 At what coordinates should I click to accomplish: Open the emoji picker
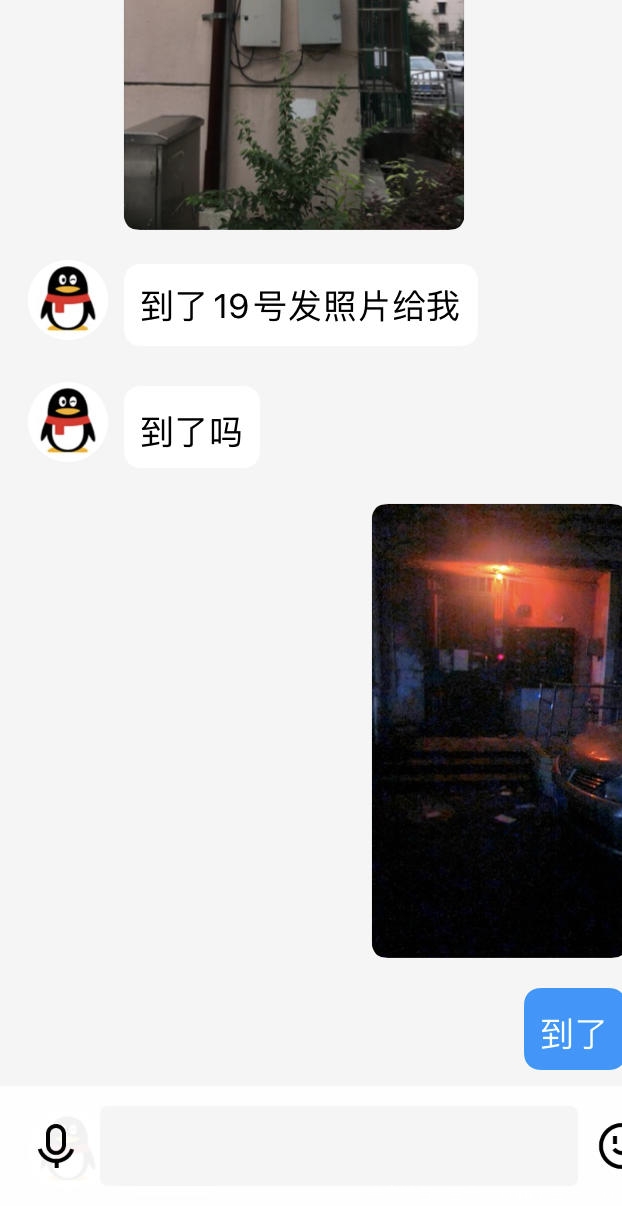611,1146
